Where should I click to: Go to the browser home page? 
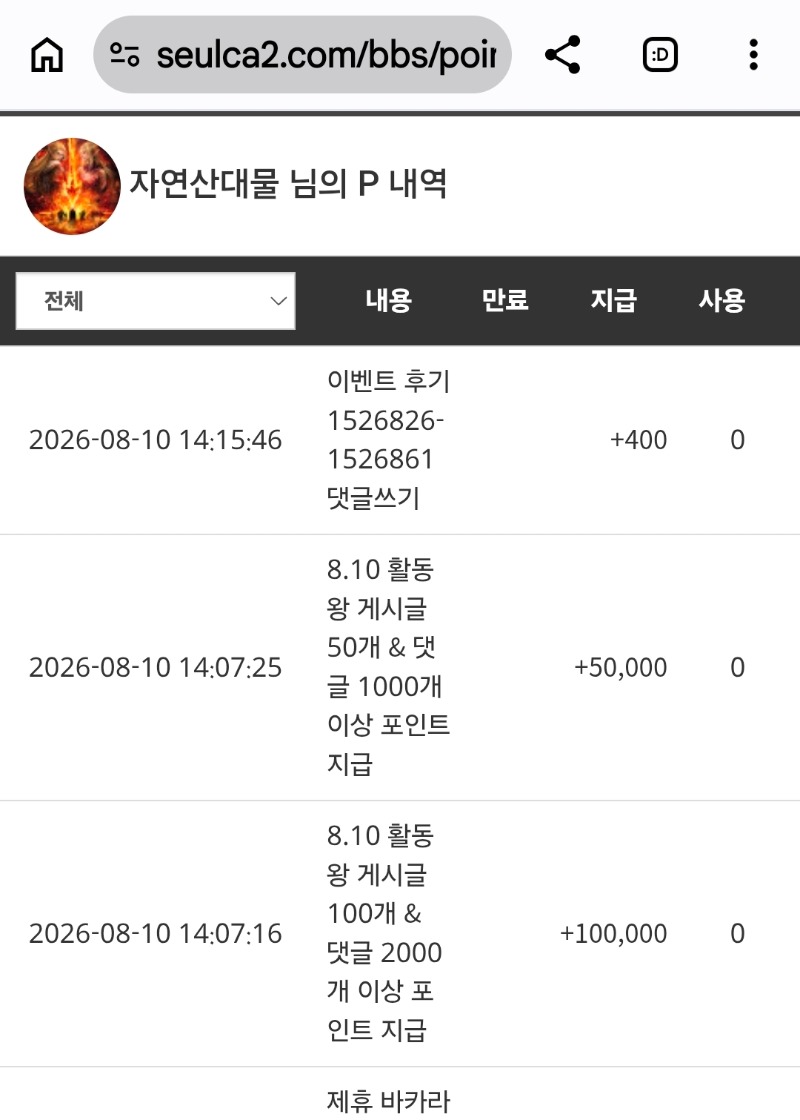coord(47,55)
